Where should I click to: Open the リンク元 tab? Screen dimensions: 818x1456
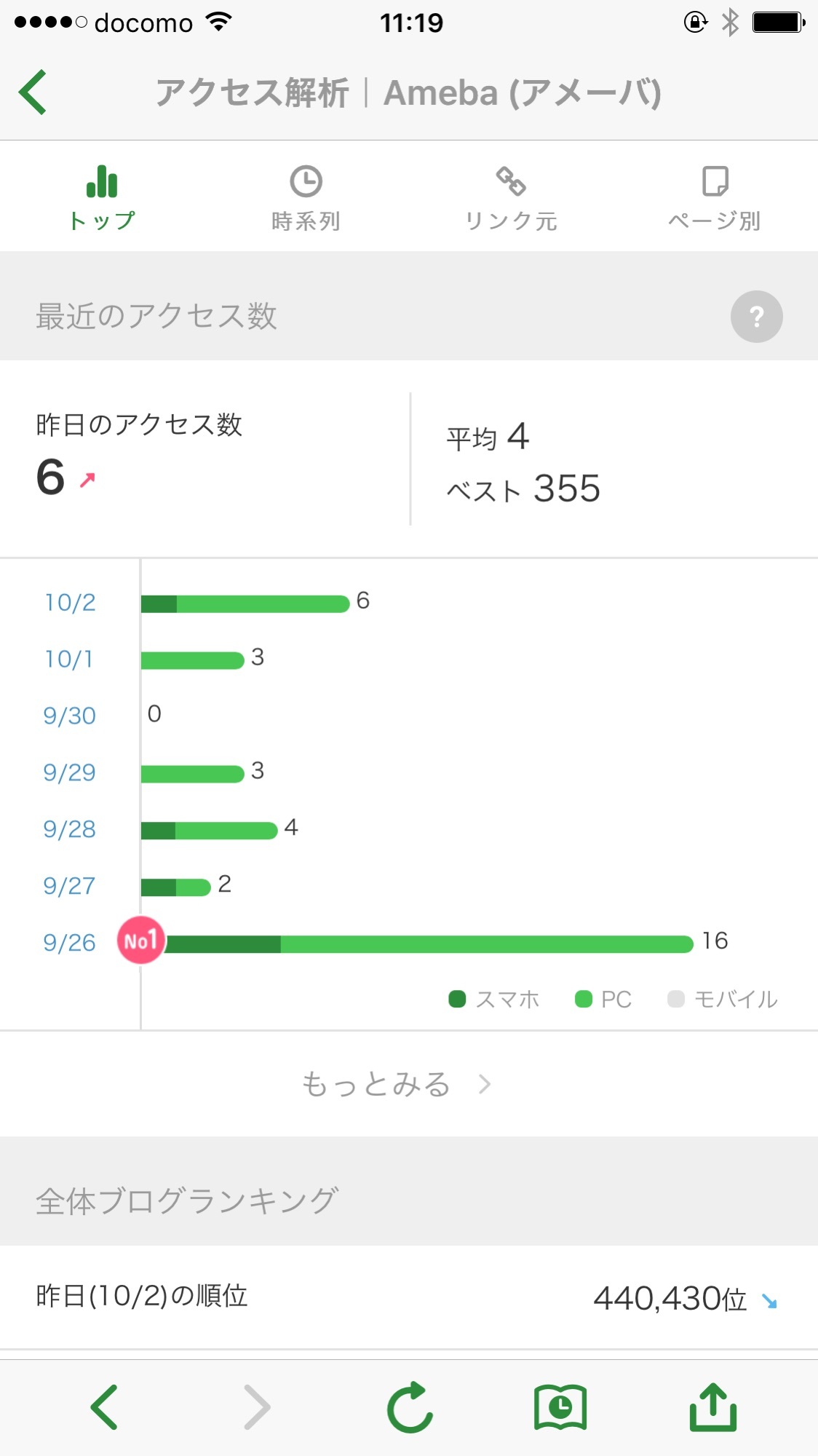click(x=511, y=197)
